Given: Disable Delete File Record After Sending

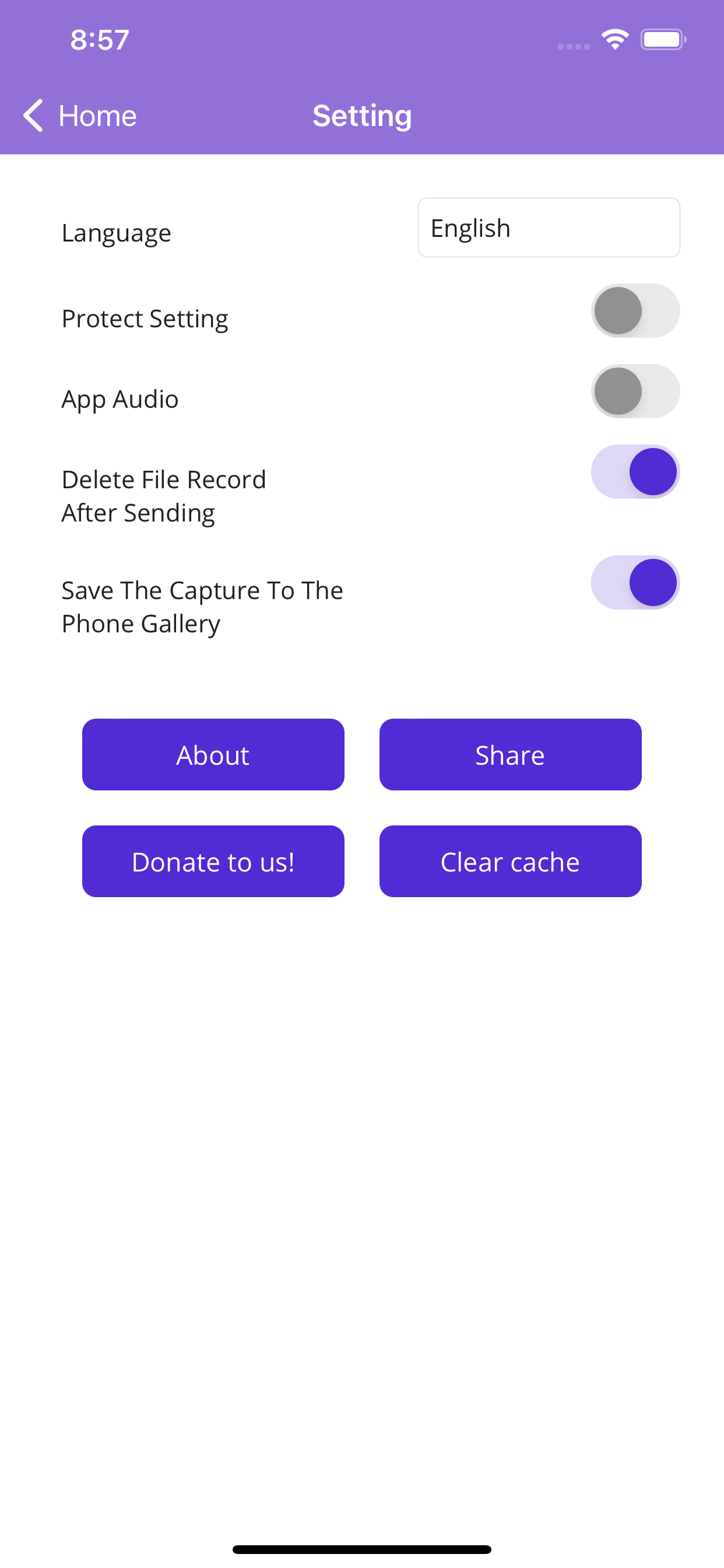Looking at the screenshot, I should point(635,471).
